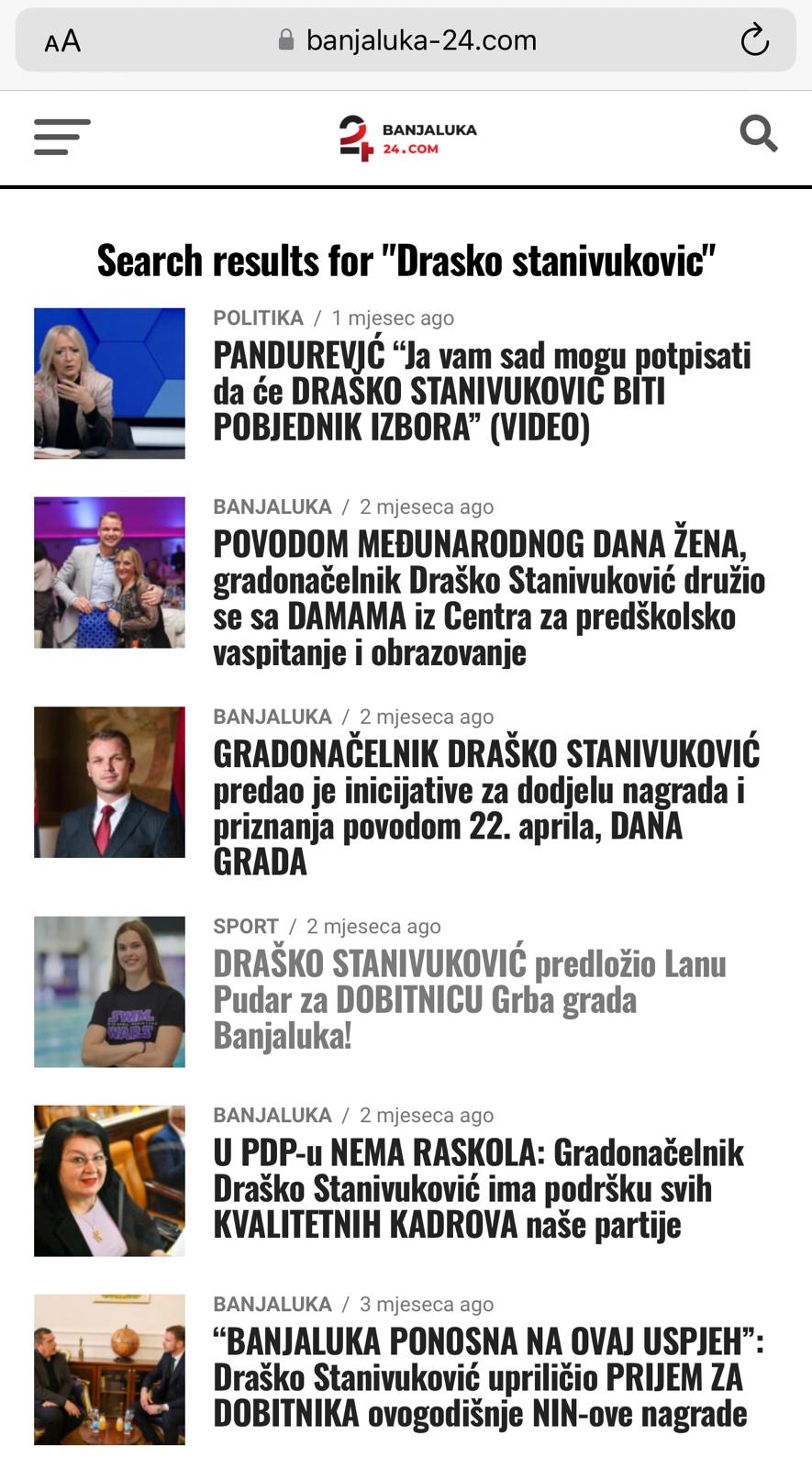Tap the SPORT category label
This screenshot has height=1468, width=812.
[246, 926]
